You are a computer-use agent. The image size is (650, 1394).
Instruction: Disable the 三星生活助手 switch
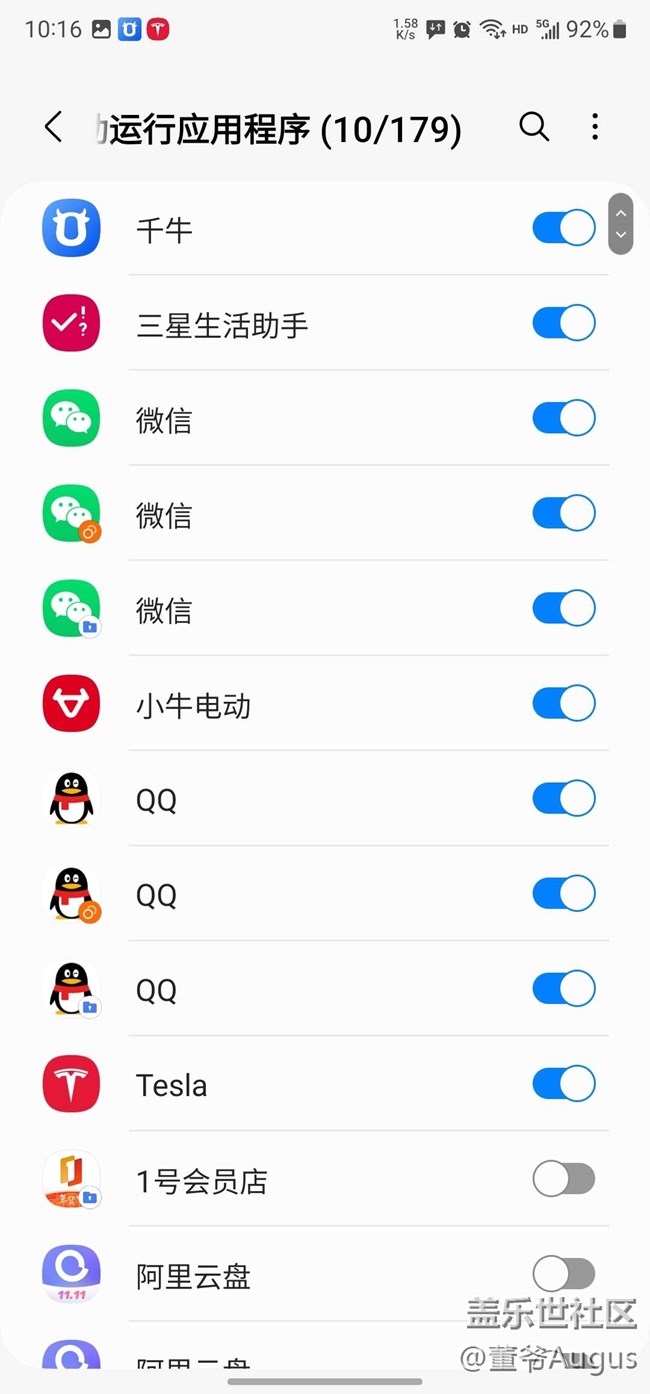coord(563,323)
